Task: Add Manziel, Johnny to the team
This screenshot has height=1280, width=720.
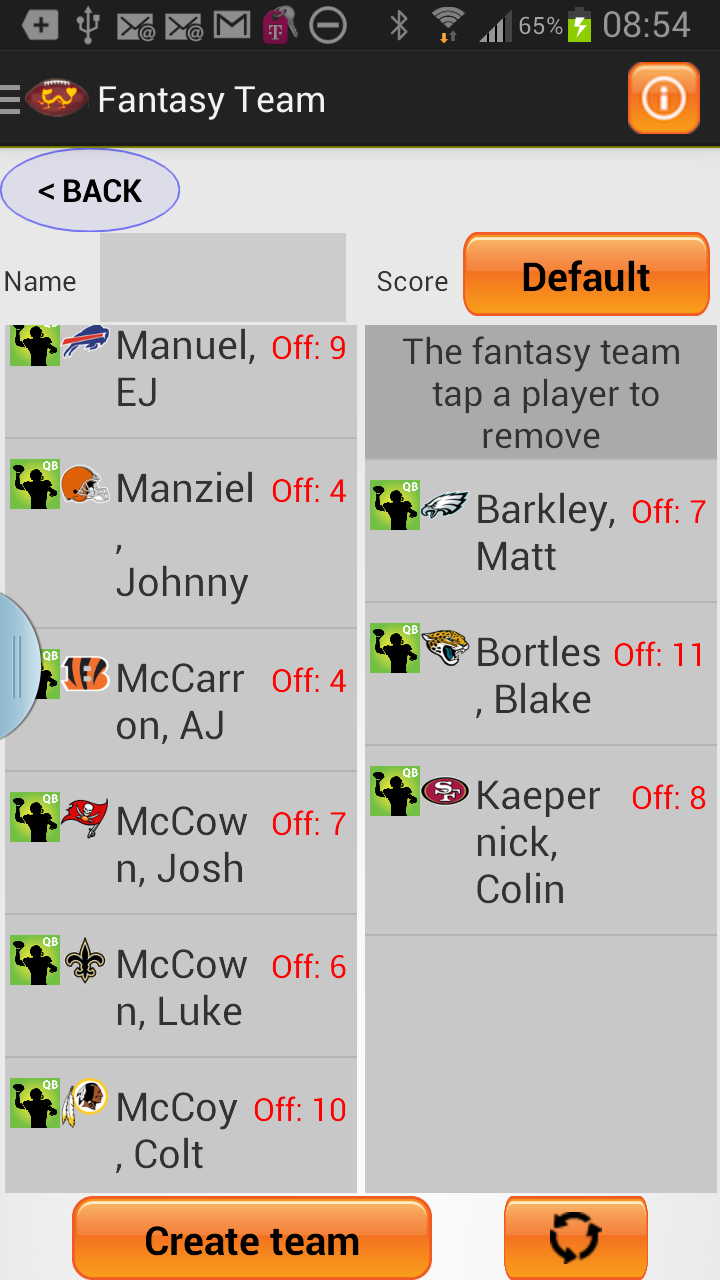Action: [x=181, y=533]
